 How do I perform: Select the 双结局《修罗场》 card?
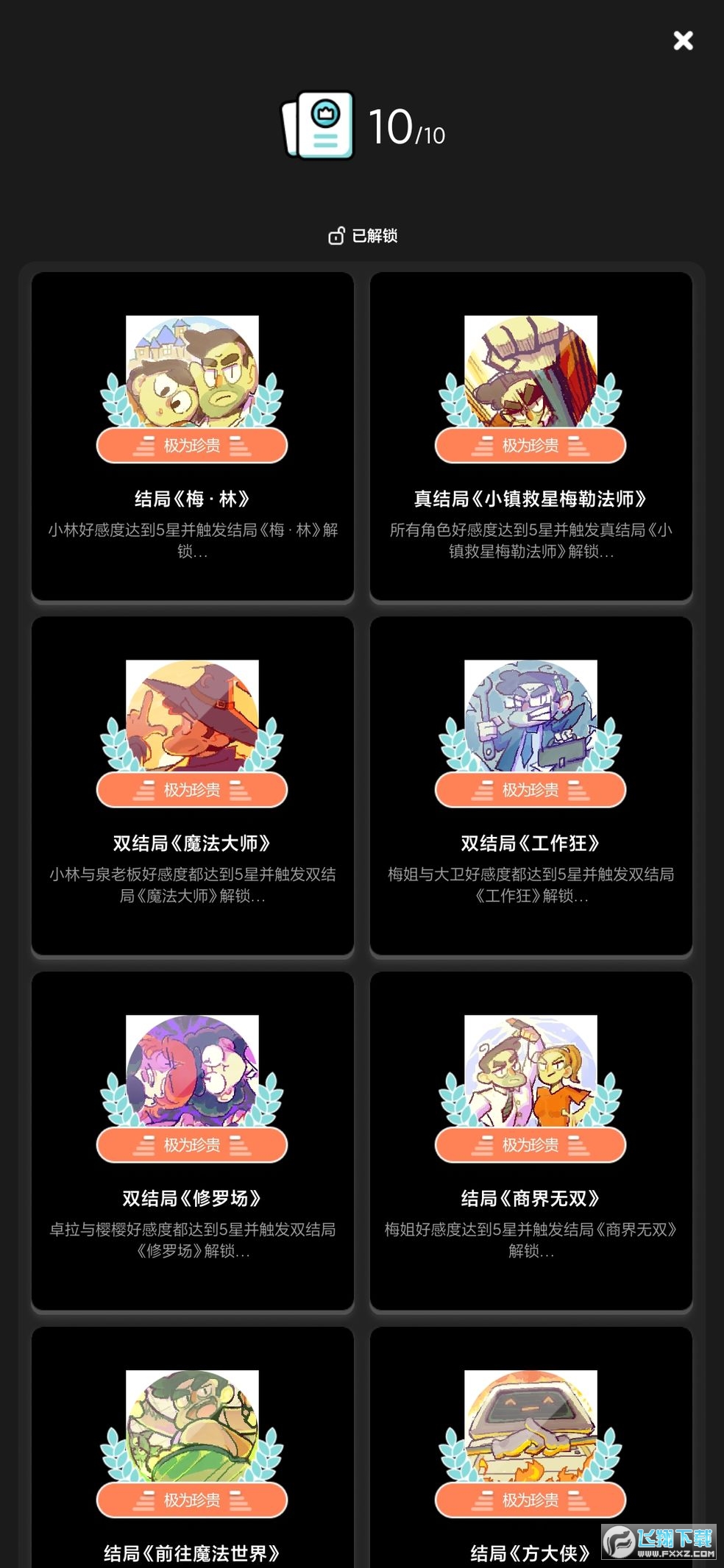[192, 1139]
